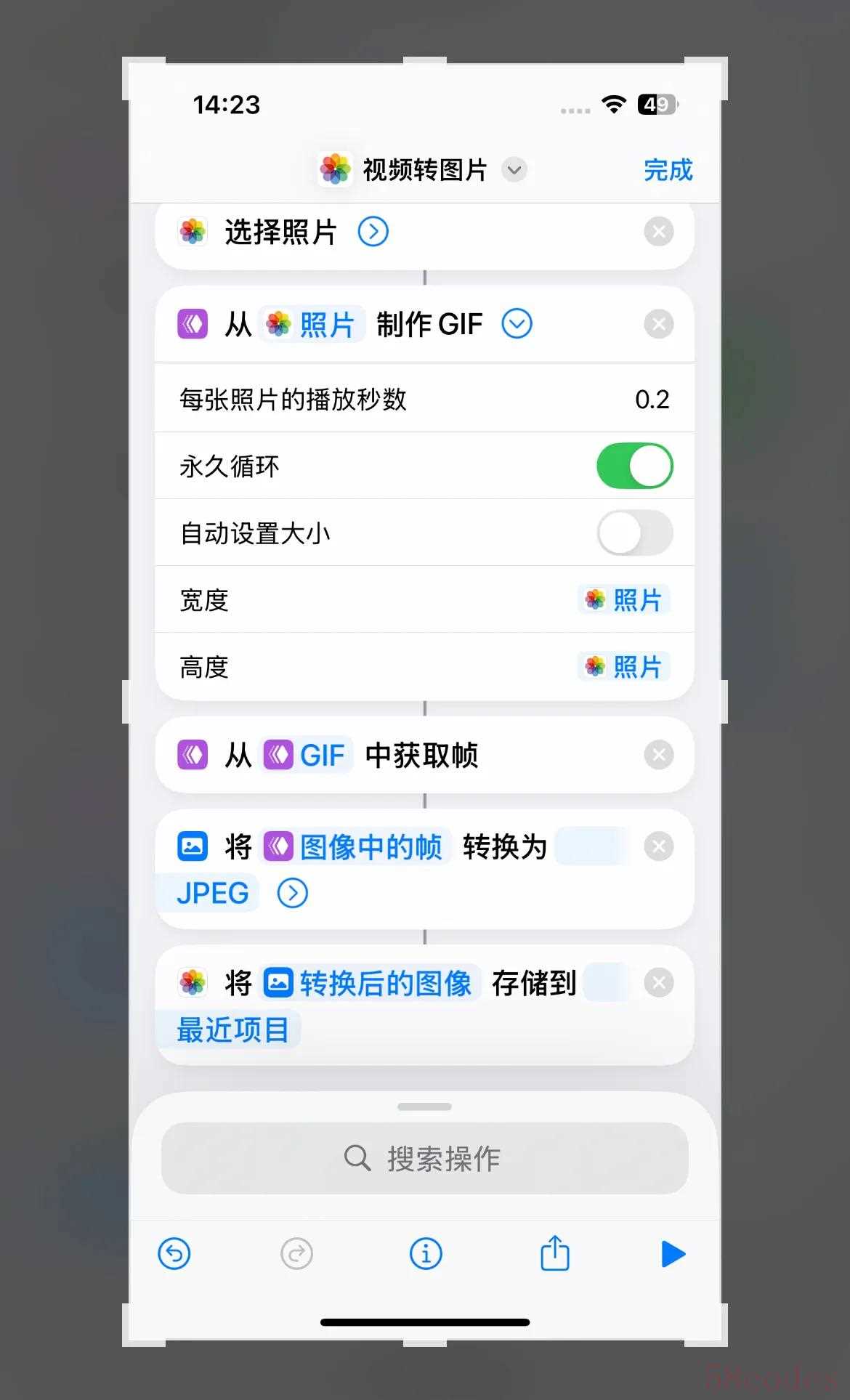The height and width of the screenshot is (1400, 850).
Task: Open the 搜索操作 search field
Action: point(425,1158)
